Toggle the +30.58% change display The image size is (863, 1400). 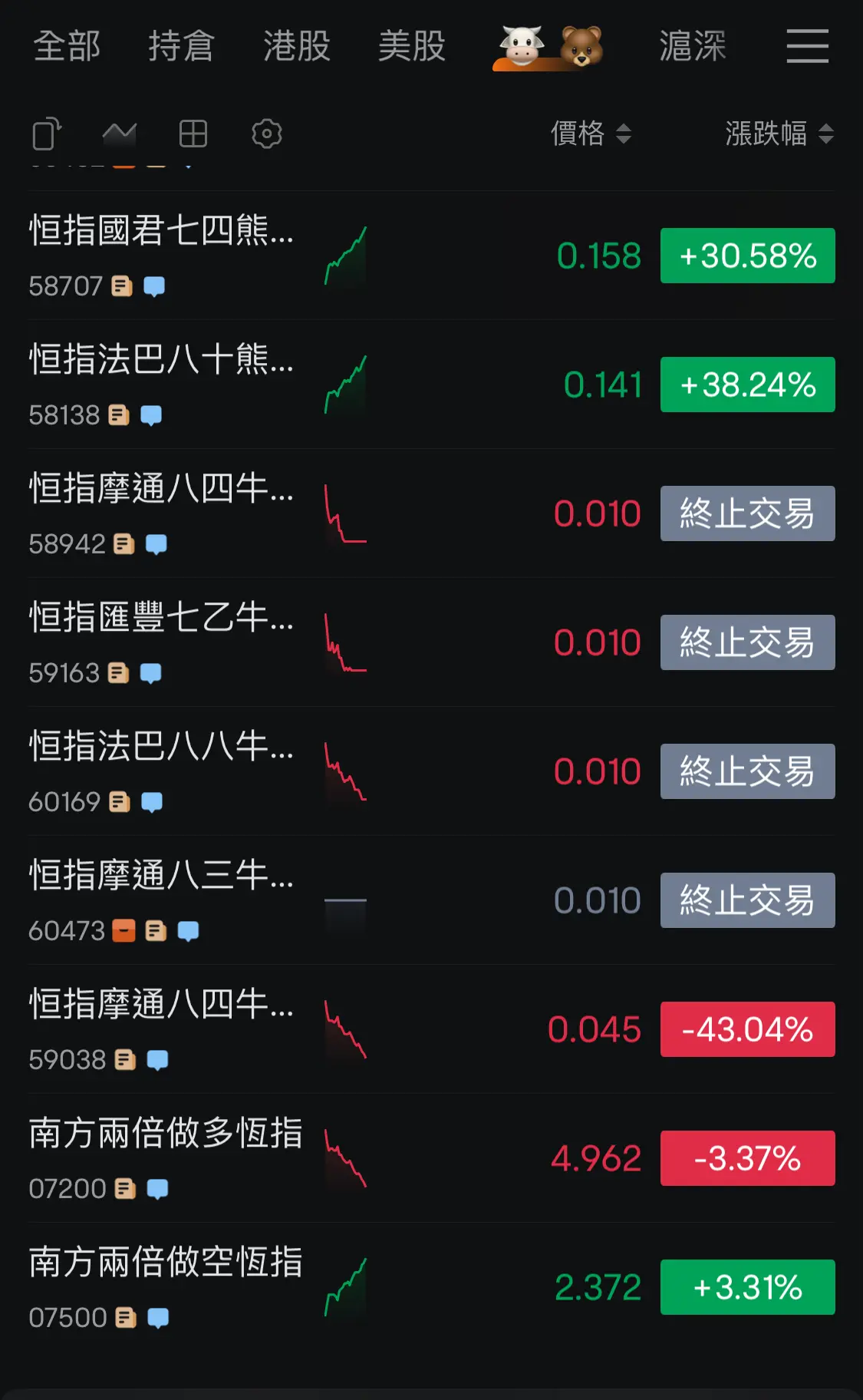point(748,256)
